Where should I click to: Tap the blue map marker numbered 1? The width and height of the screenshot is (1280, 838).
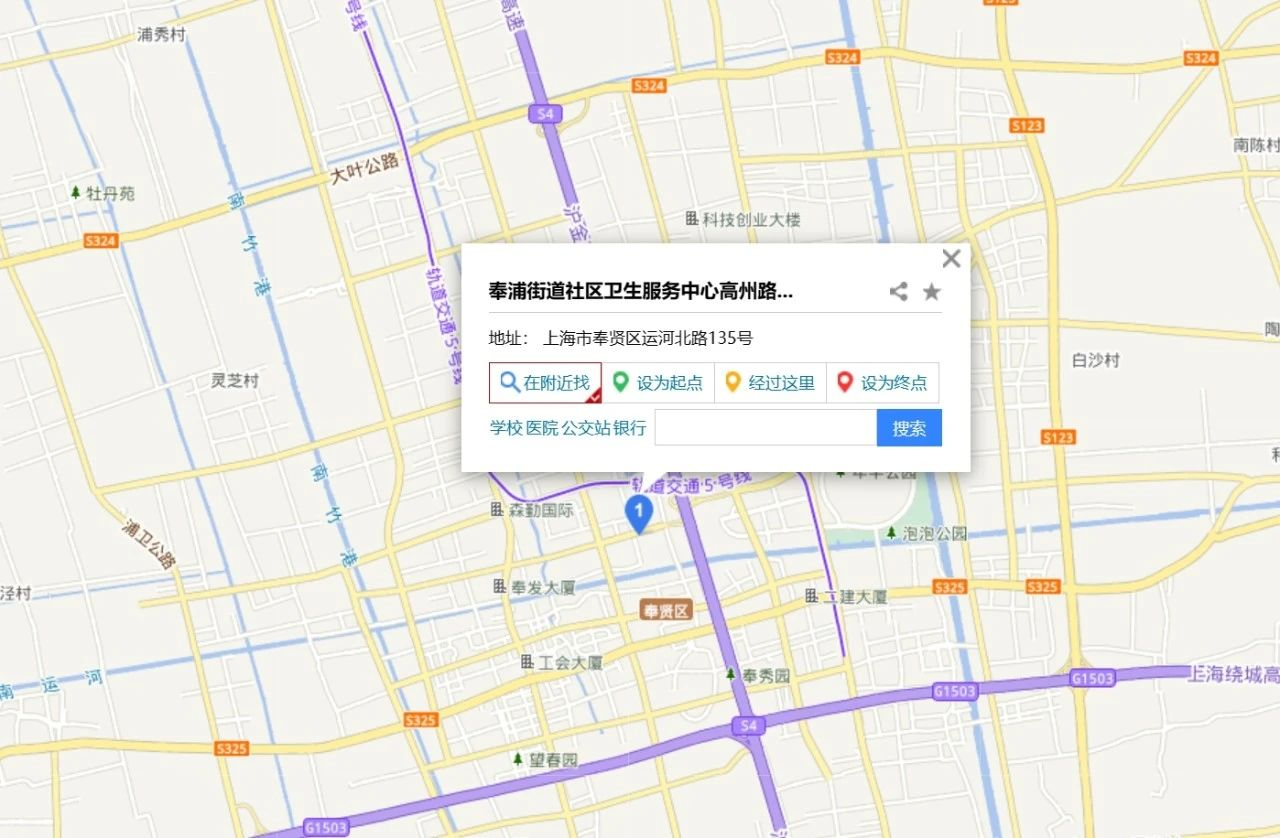point(638,513)
